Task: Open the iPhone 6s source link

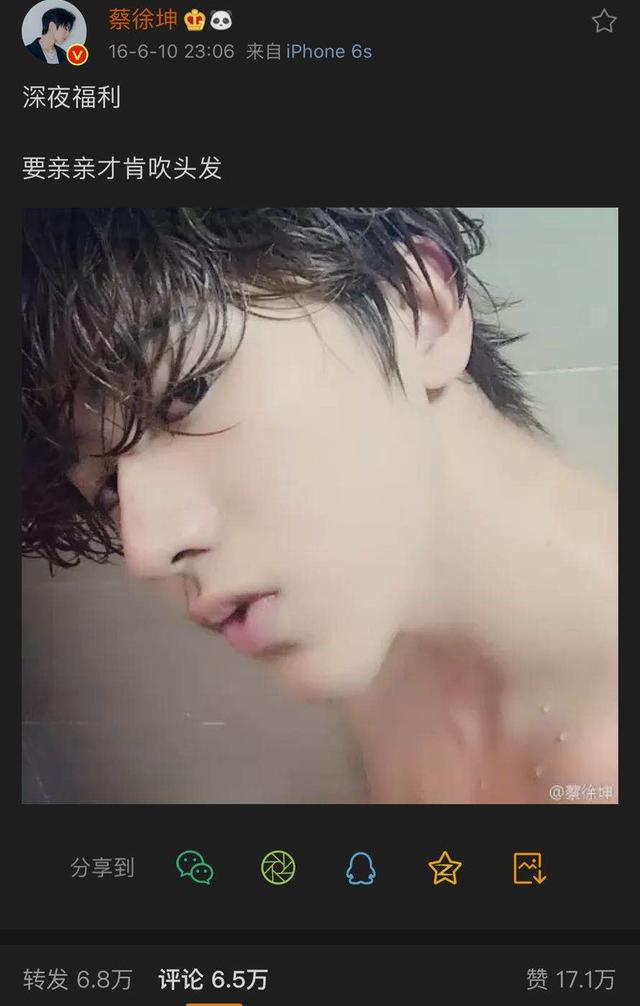Action: (x=329, y=51)
